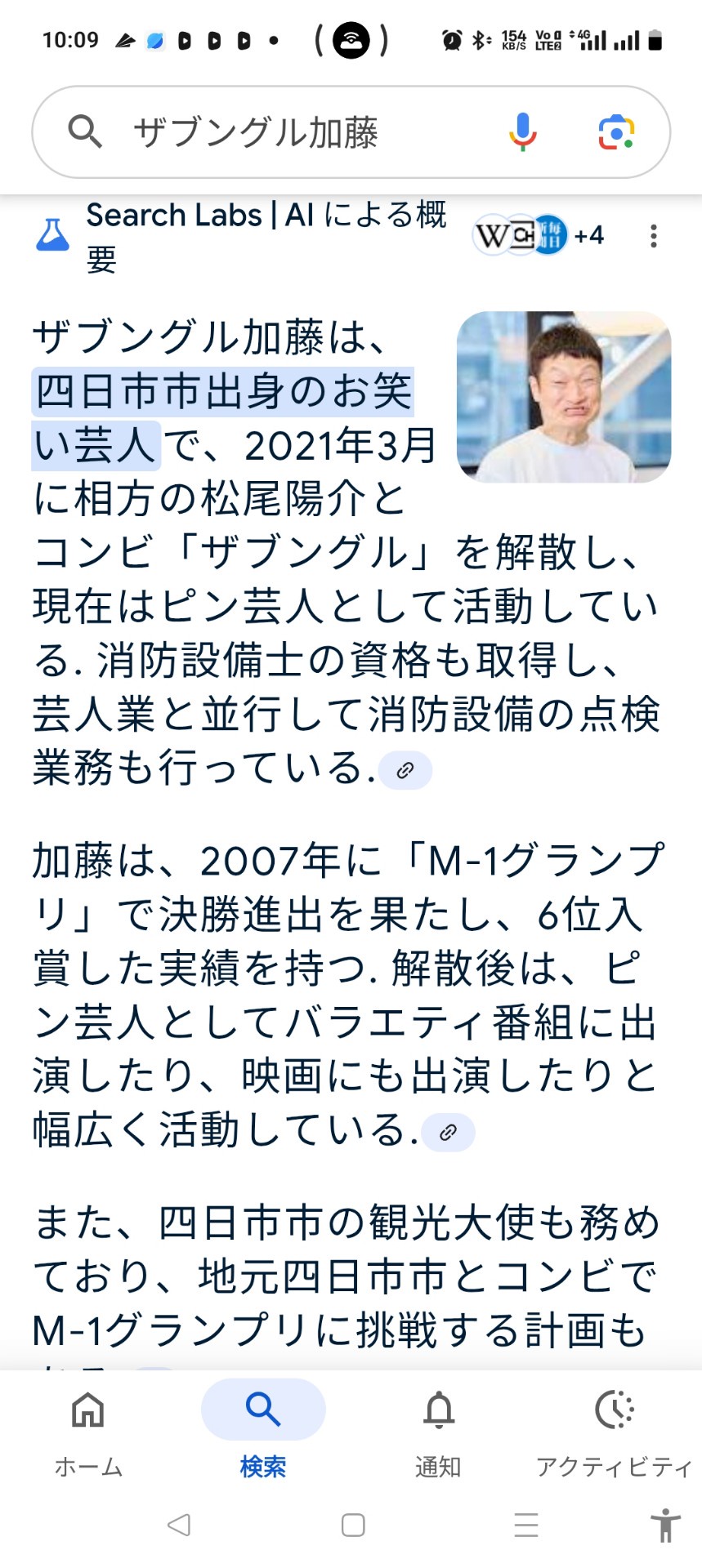Open source link after 点検業務も行っている
This screenshot has width=702, height=1568.
[x=405, y=770]
